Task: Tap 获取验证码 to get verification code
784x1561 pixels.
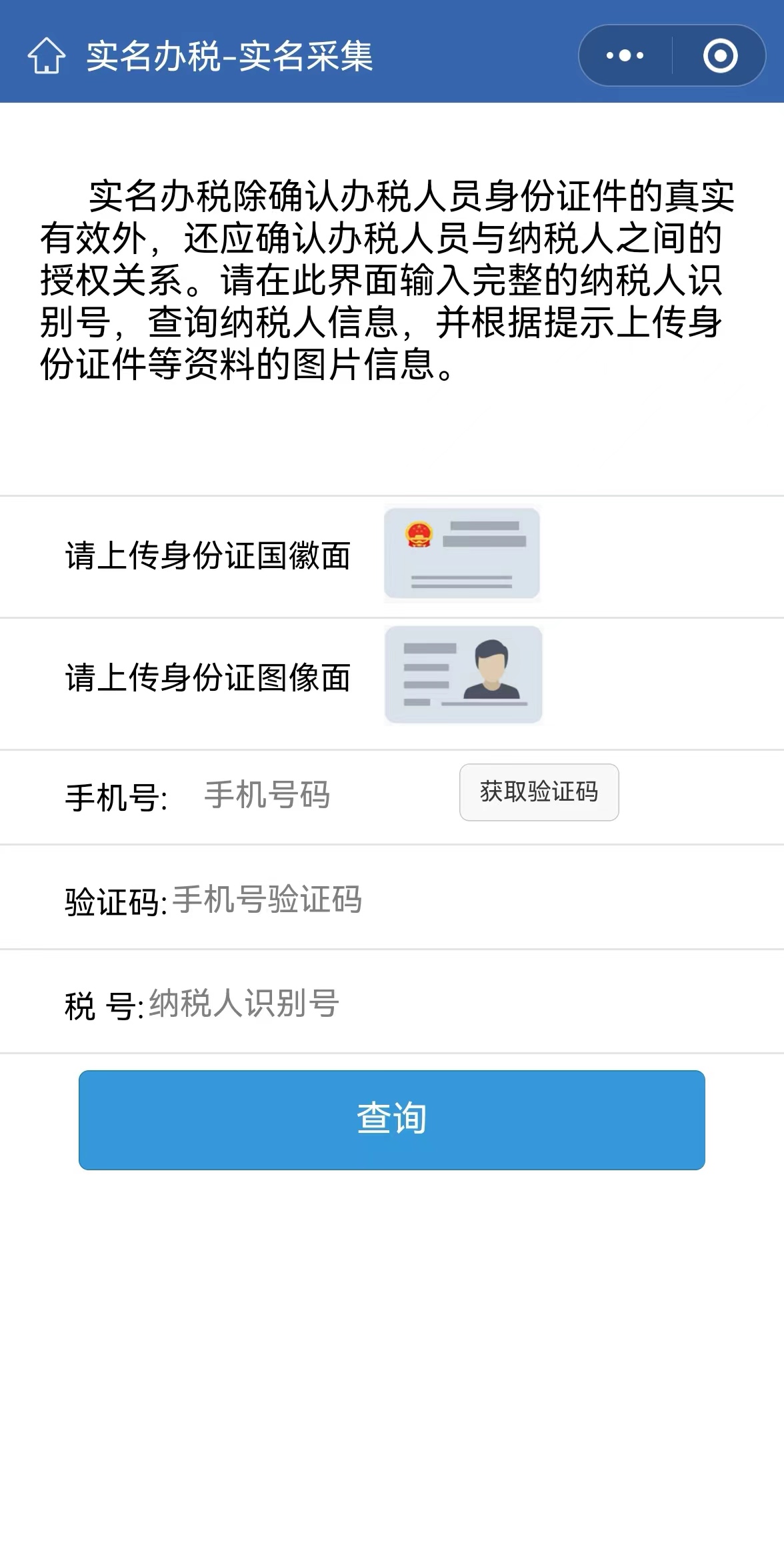Action: pyautogui.click(x=539, y=792)
